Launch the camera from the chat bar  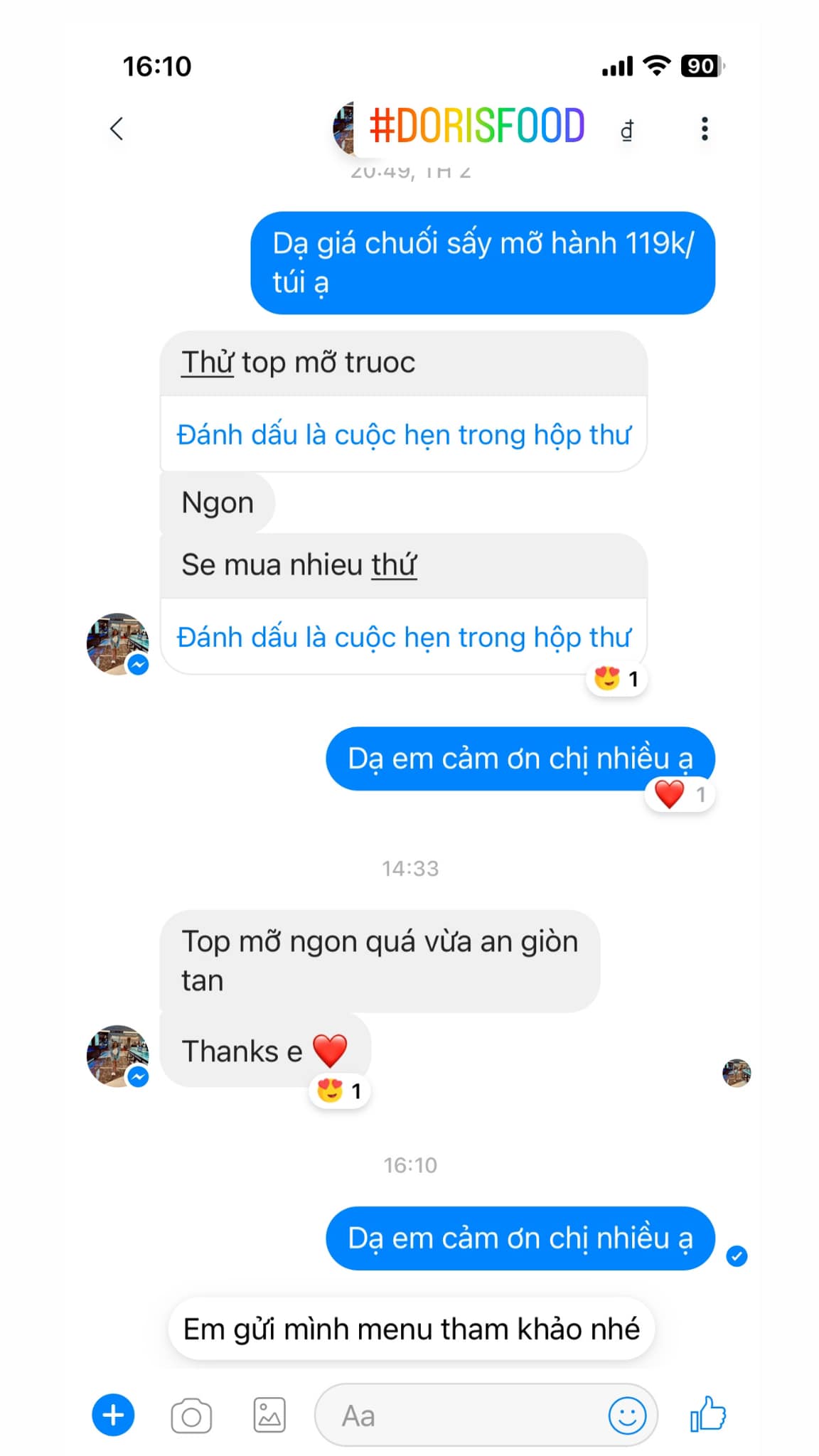tap(191, 1415)
